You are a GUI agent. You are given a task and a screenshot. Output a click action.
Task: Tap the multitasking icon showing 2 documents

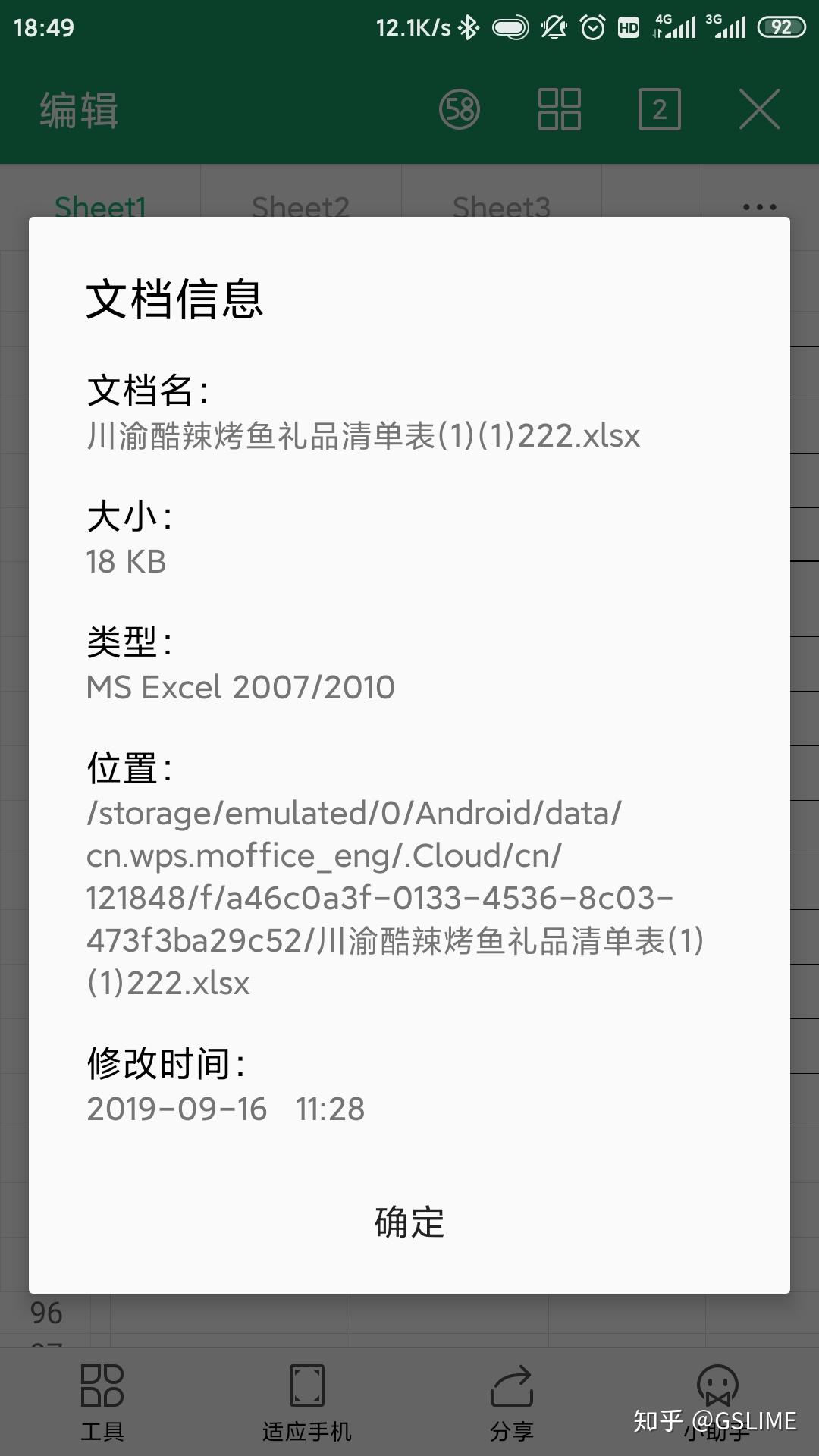(659, 110)
